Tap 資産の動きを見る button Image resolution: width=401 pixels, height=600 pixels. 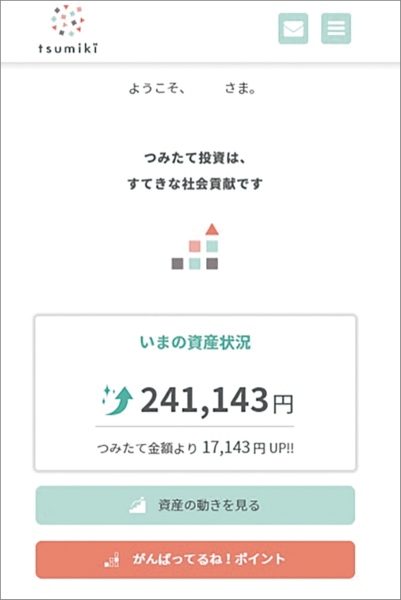[195, 505]
